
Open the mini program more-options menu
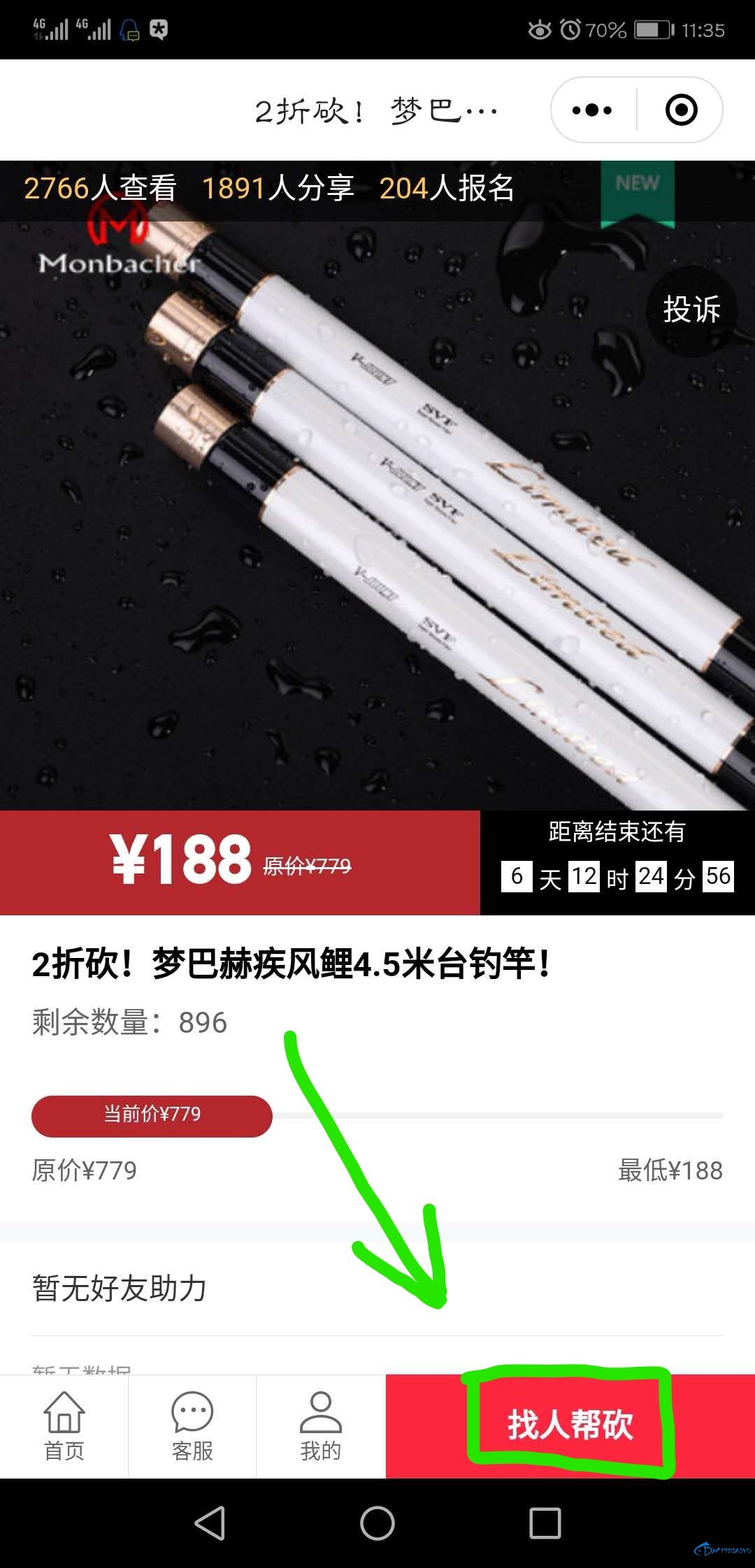tap(592, 110)
